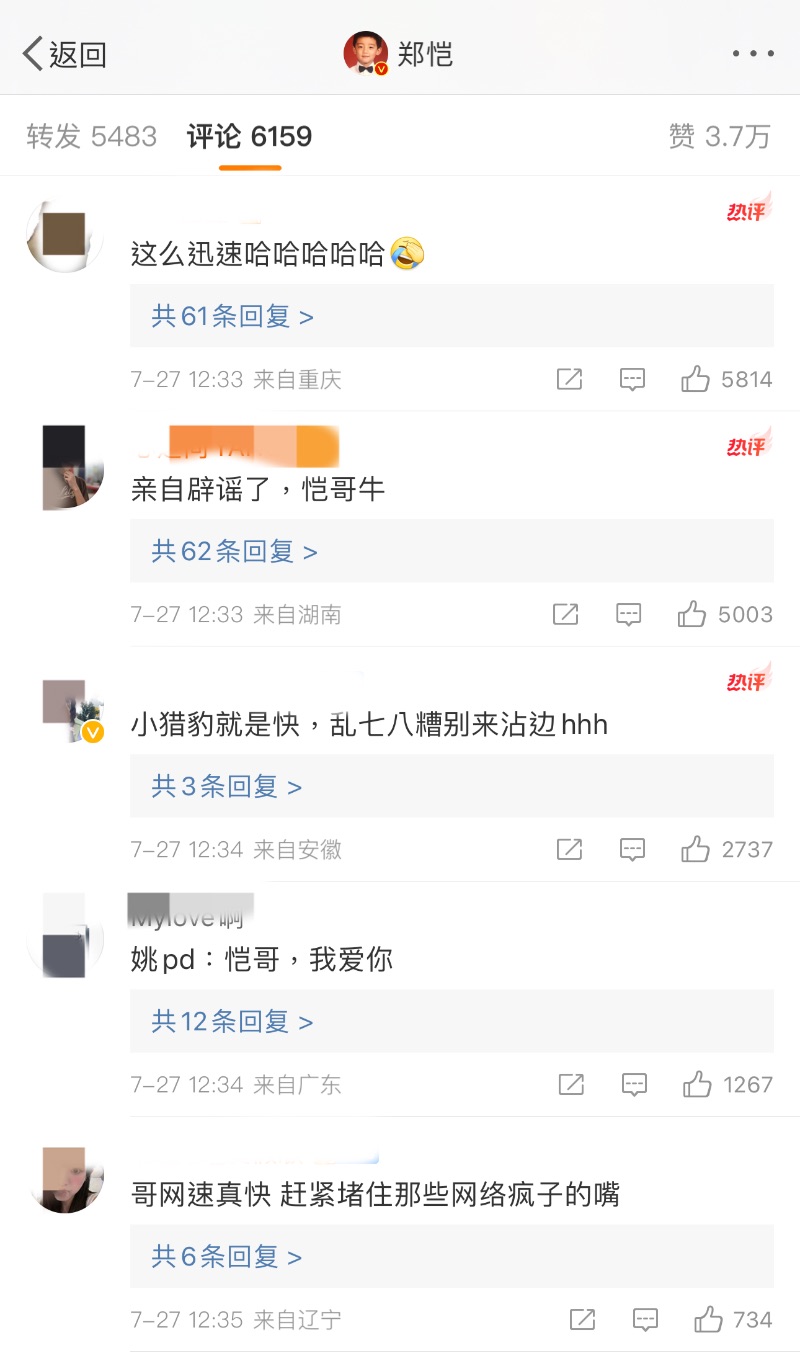
Task: Select the 评论 6159 tab
Action: coord(249,136)
